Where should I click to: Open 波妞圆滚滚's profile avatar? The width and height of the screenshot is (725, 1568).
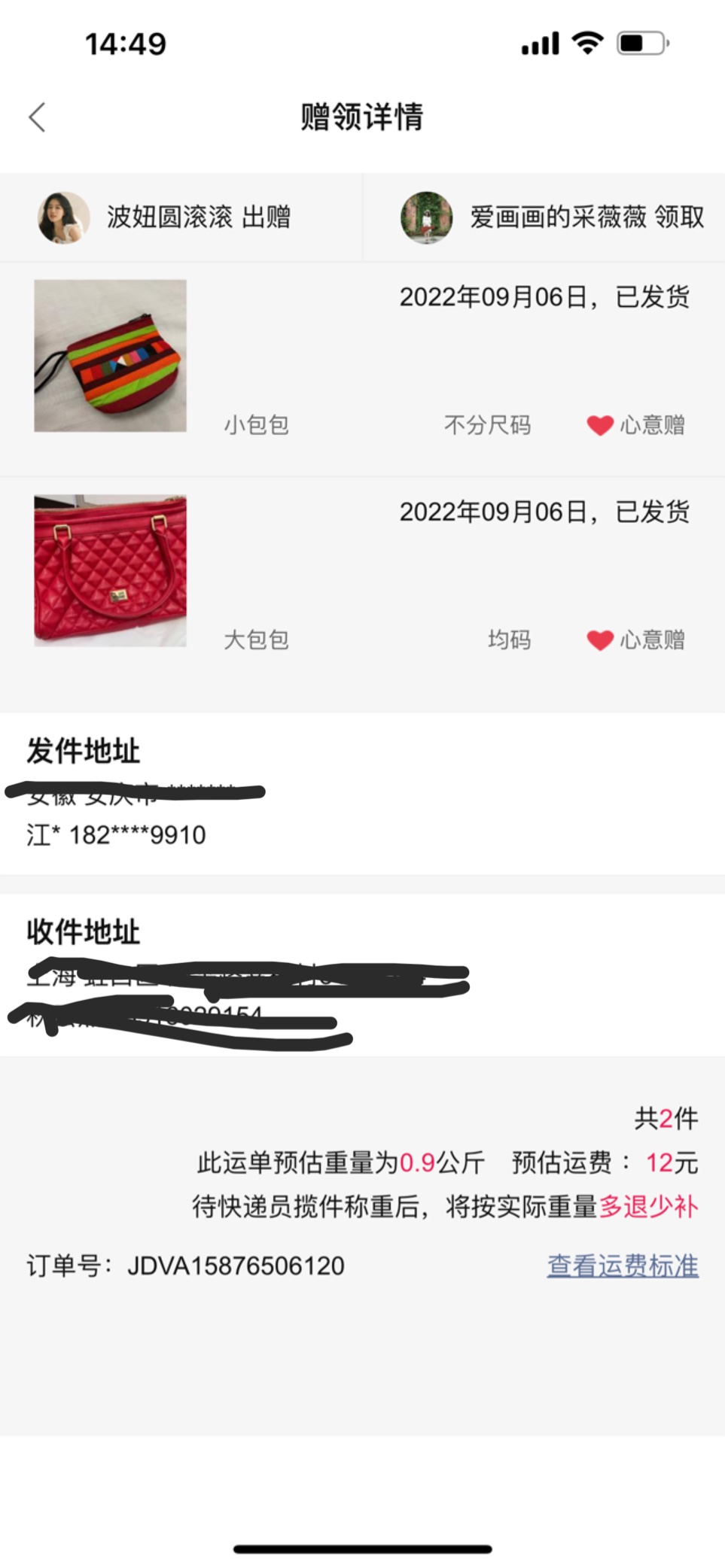click(63, 217)
